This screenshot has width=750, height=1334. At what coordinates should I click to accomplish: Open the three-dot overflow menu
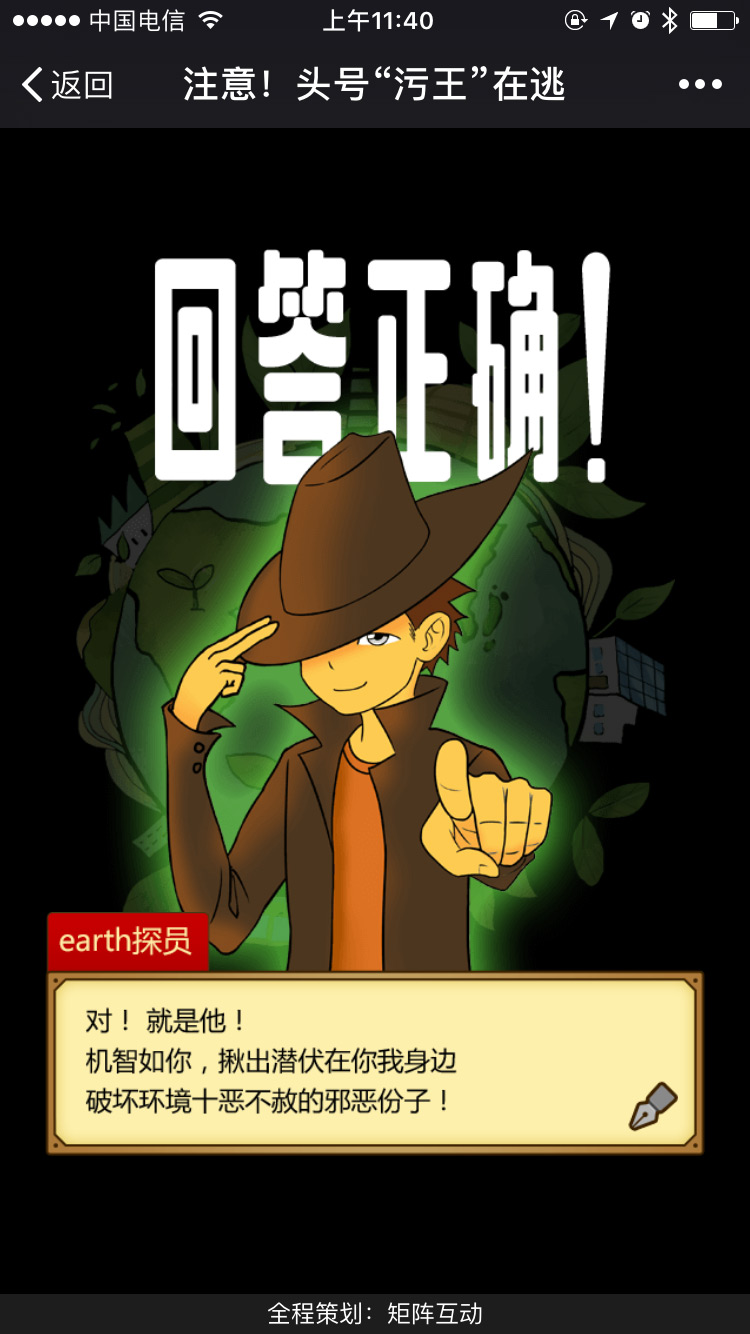[x=700, y=85]
